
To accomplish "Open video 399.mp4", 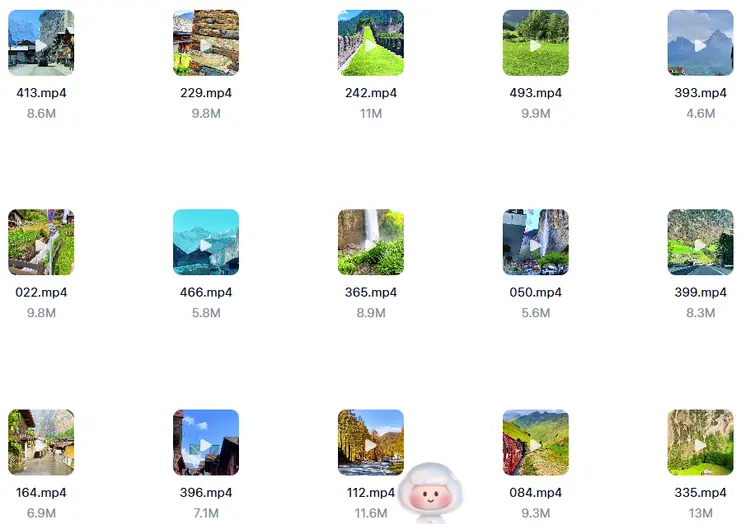I will click(x=700, y=242).
